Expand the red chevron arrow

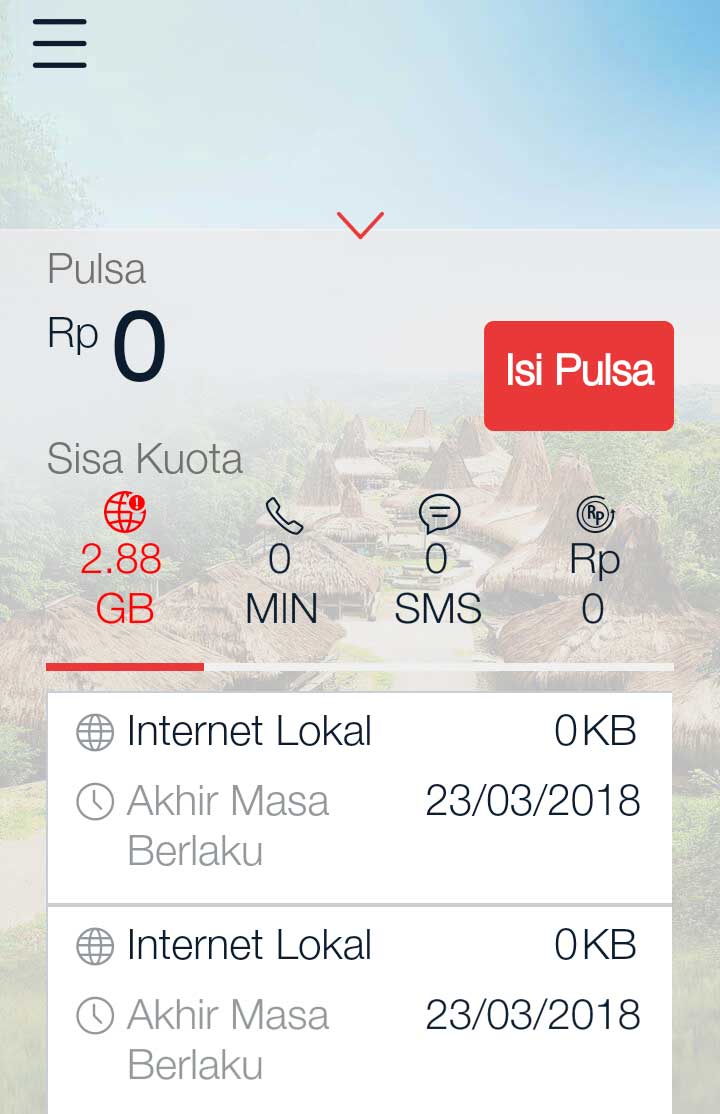360,225
